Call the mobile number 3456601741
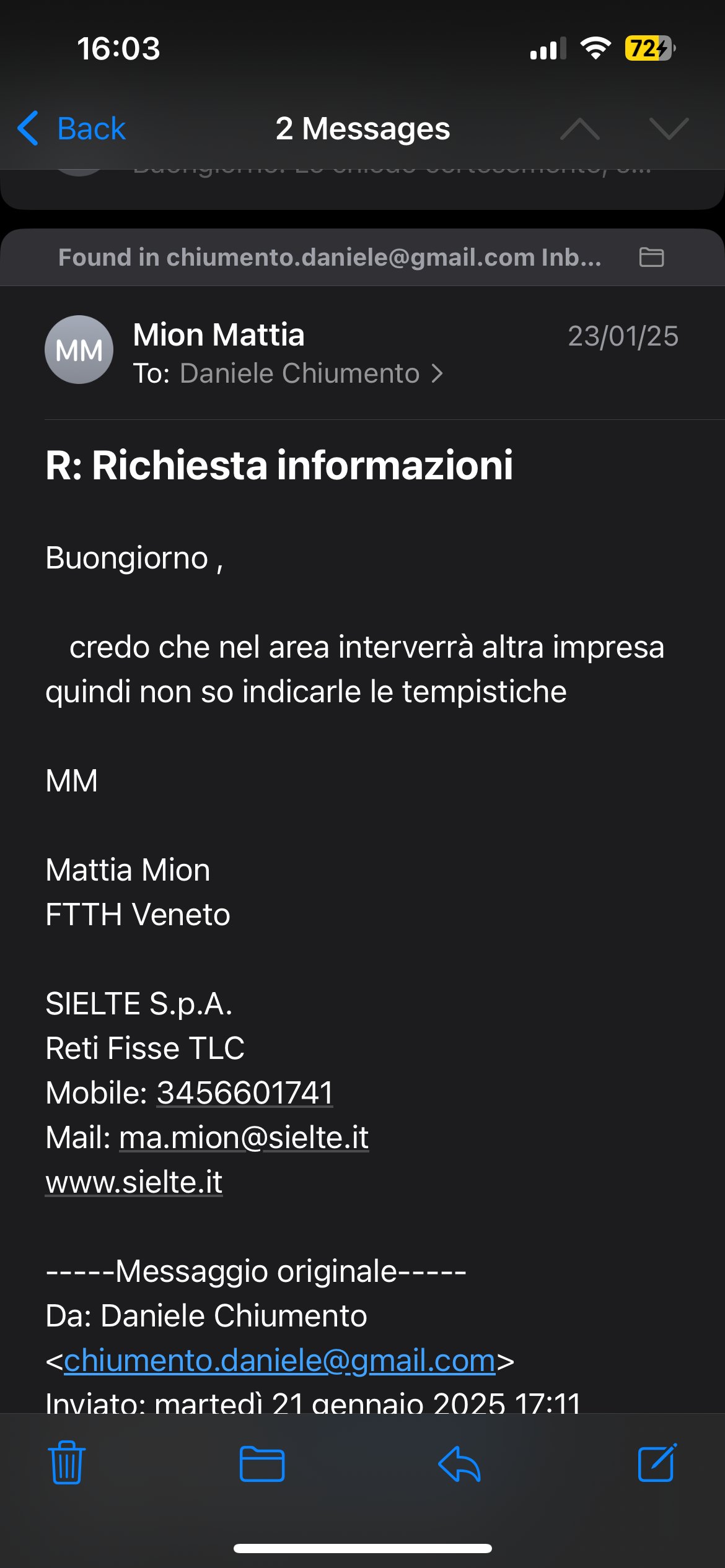The height and width of the screenshot is (1568, 725). (245, 1093)
